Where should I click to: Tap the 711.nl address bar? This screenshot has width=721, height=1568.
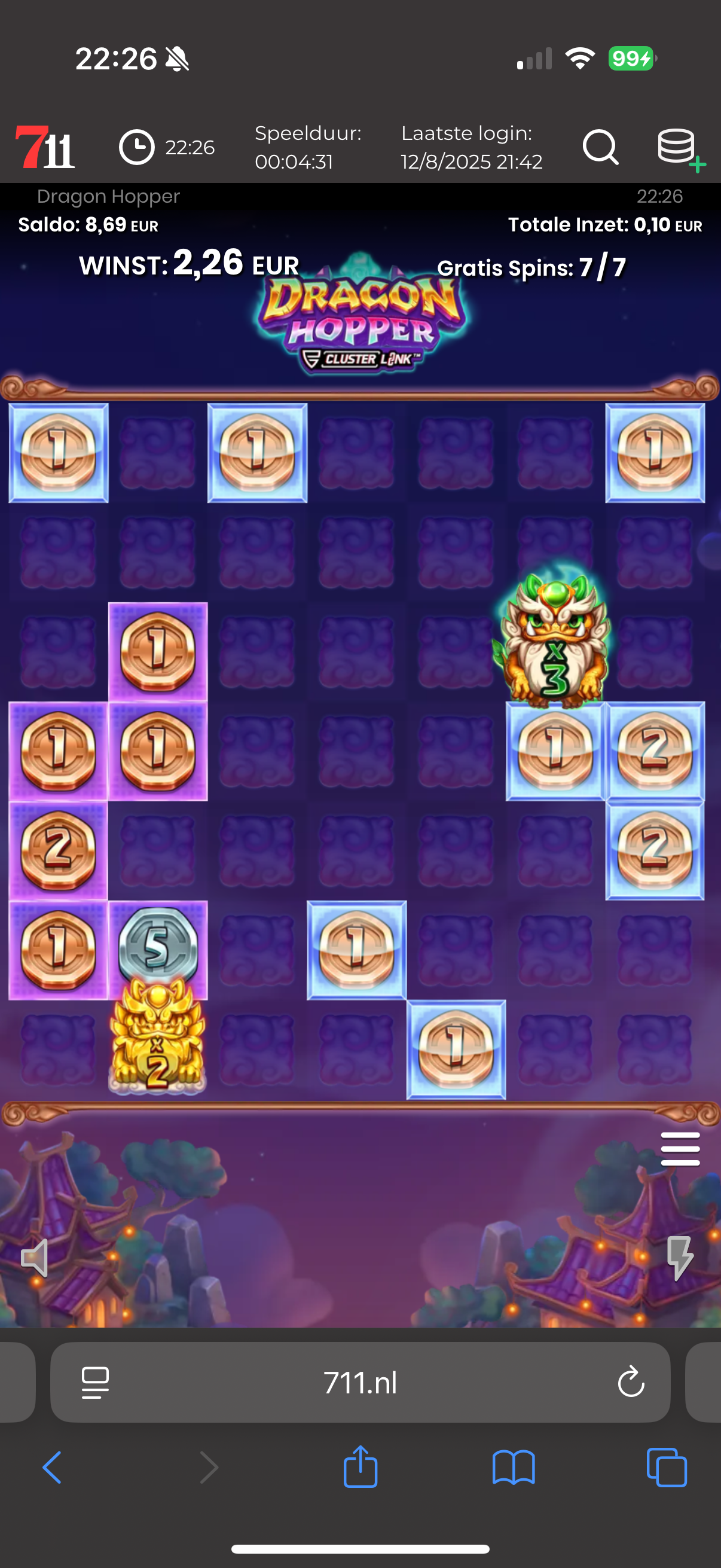[360, 1383]
